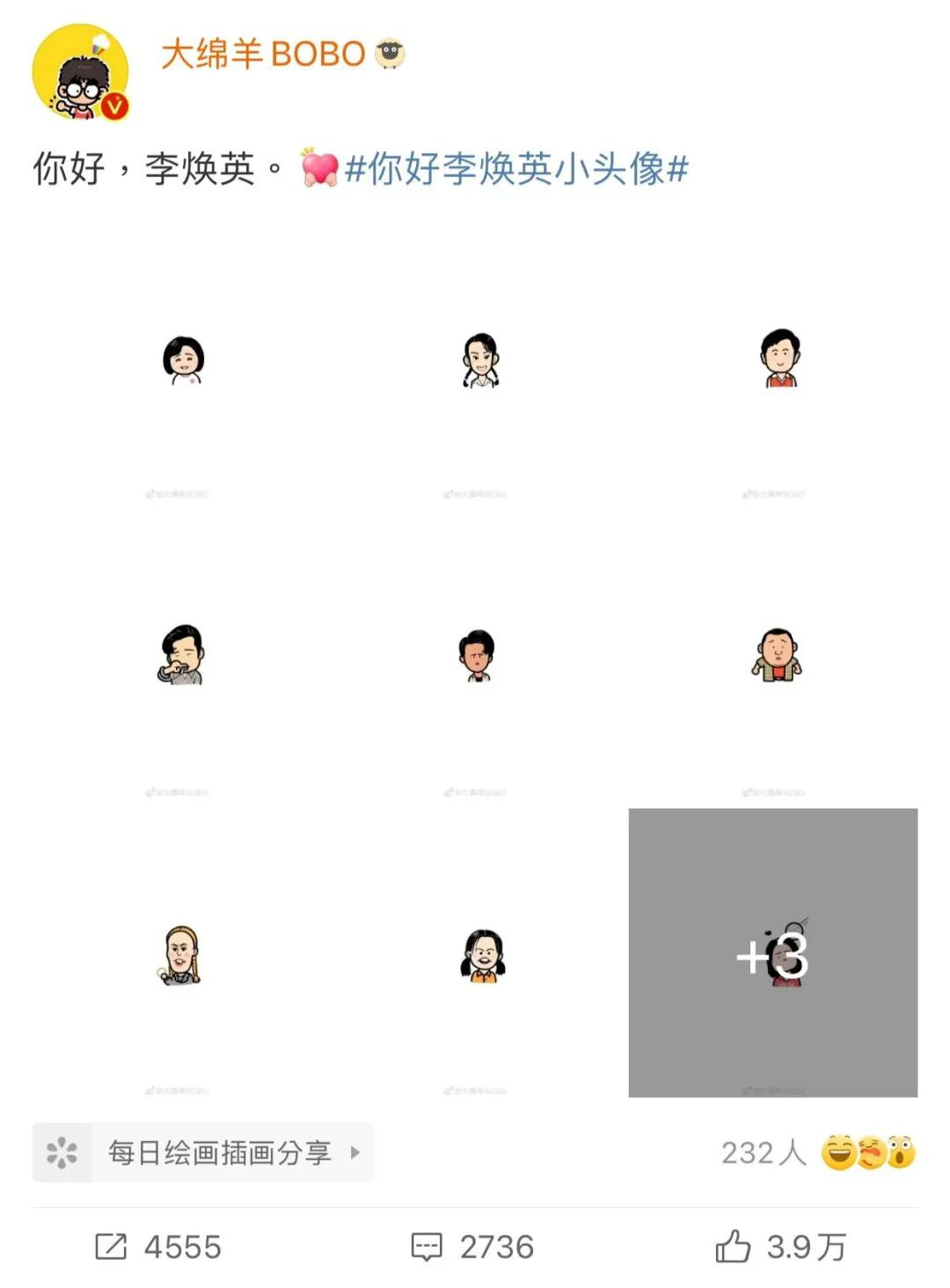Open 大绵羊BOBO's profile avatar
The image size is (950, 1288).
81,73
